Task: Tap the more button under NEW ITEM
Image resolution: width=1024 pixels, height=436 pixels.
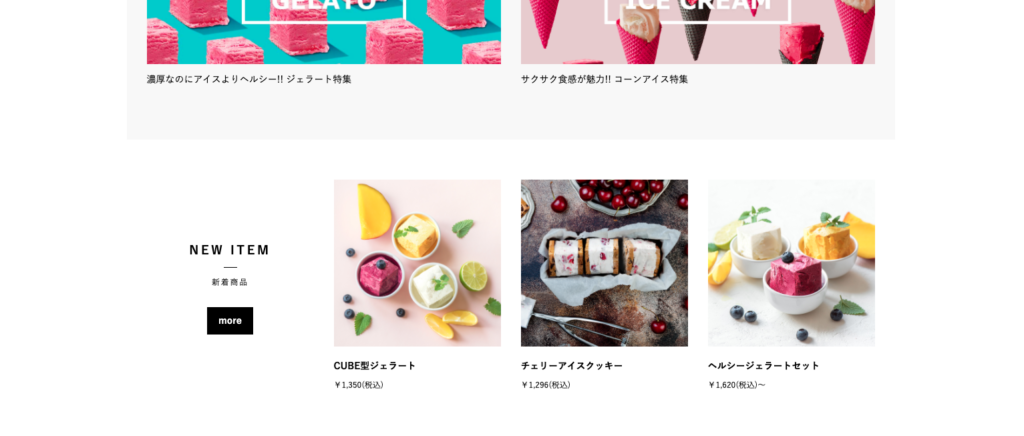Action: 230,320
